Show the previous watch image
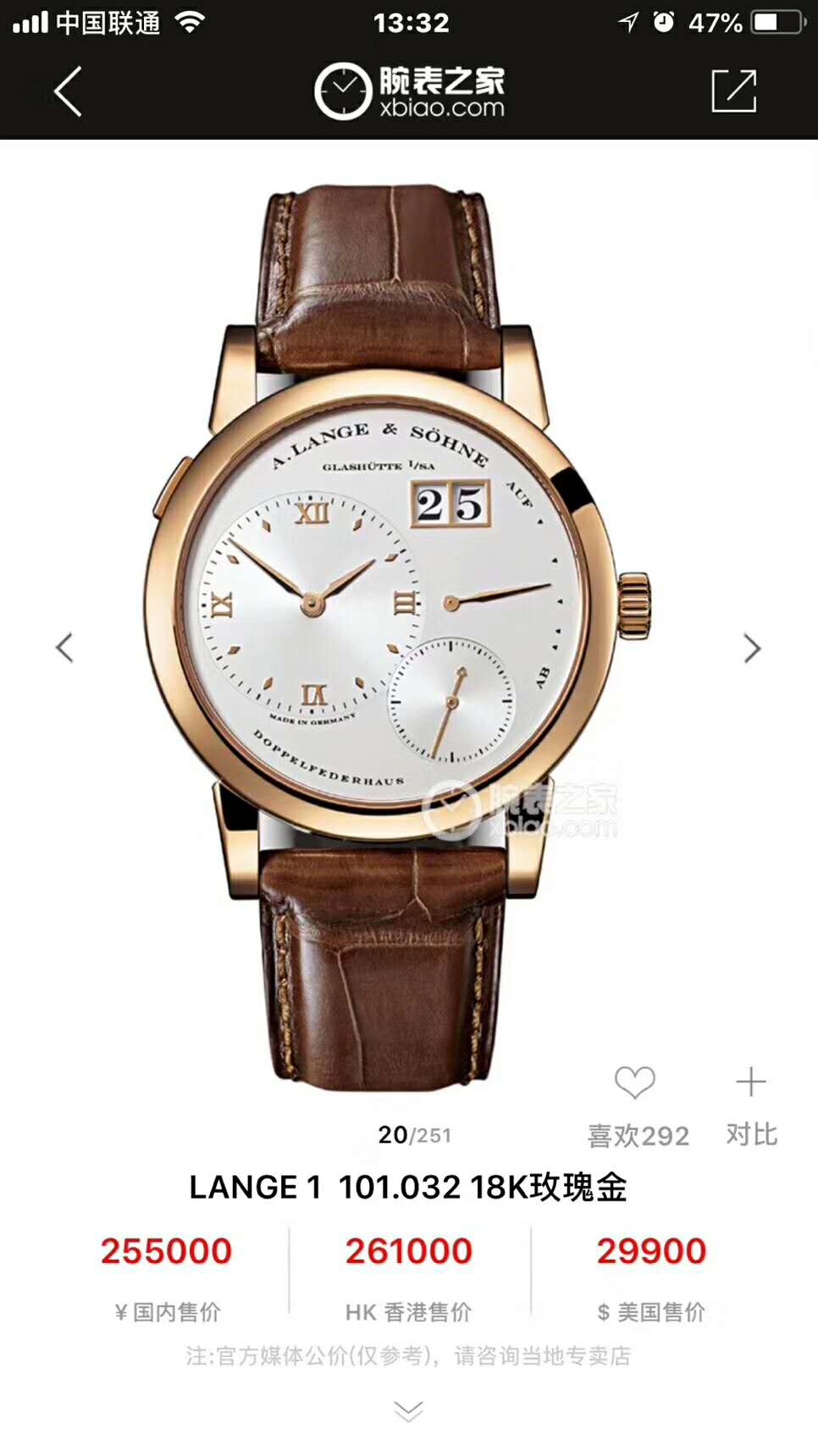The height and width of the screenshot is (1456, 818). point(64,648)
